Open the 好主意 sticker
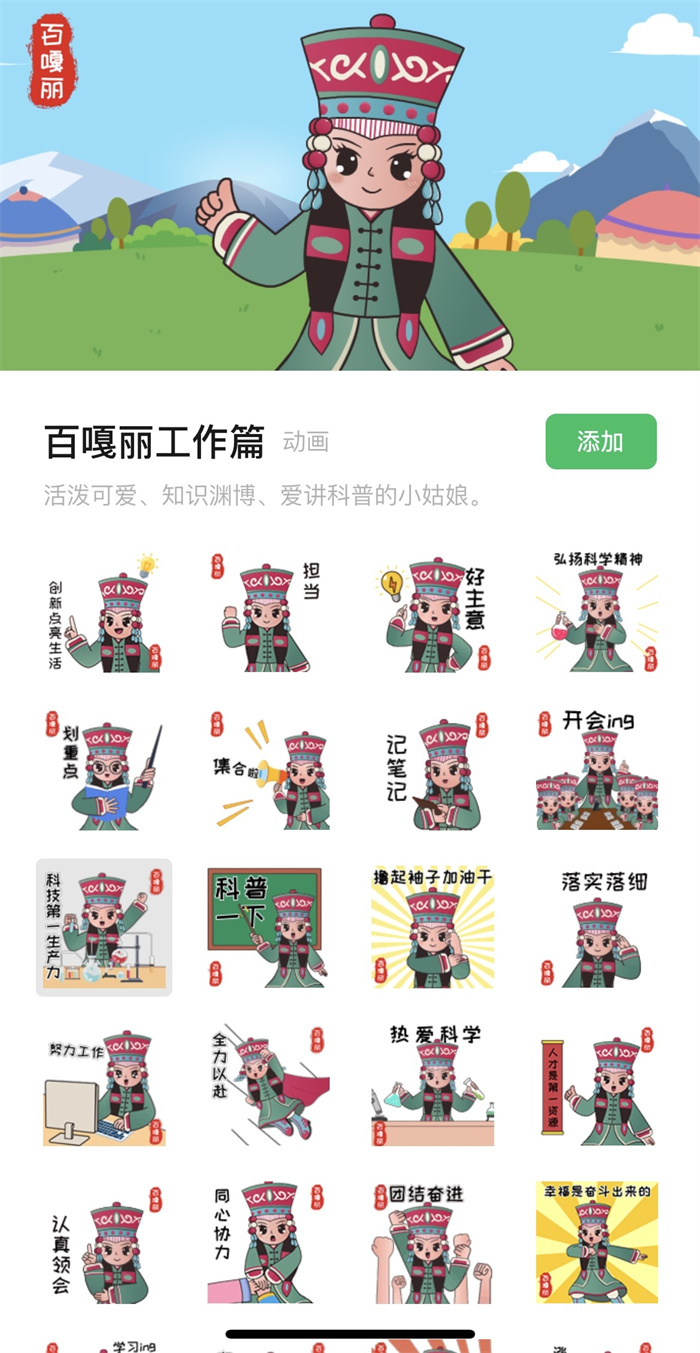 [x=432, y=610]
